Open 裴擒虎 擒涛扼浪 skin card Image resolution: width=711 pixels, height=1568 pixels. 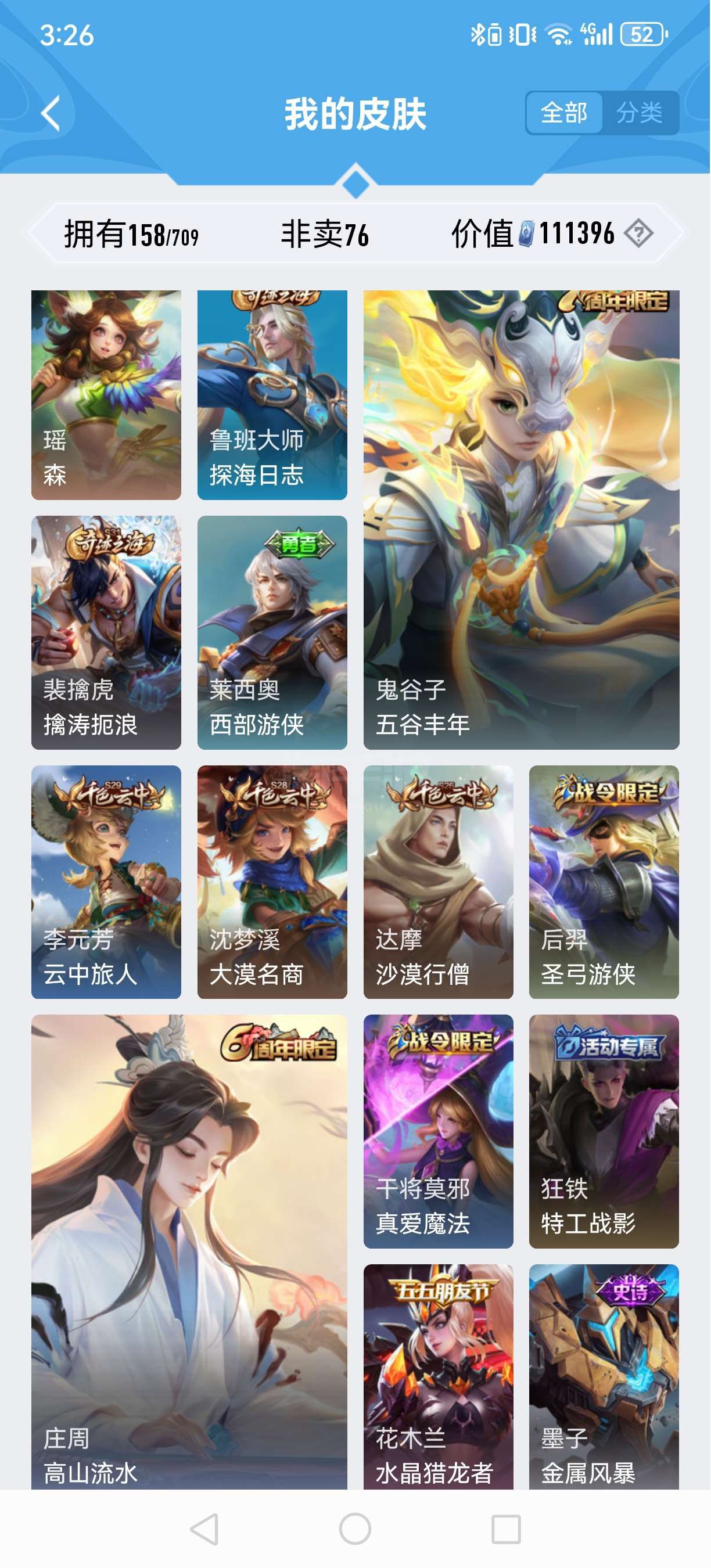tap(106, 632)
